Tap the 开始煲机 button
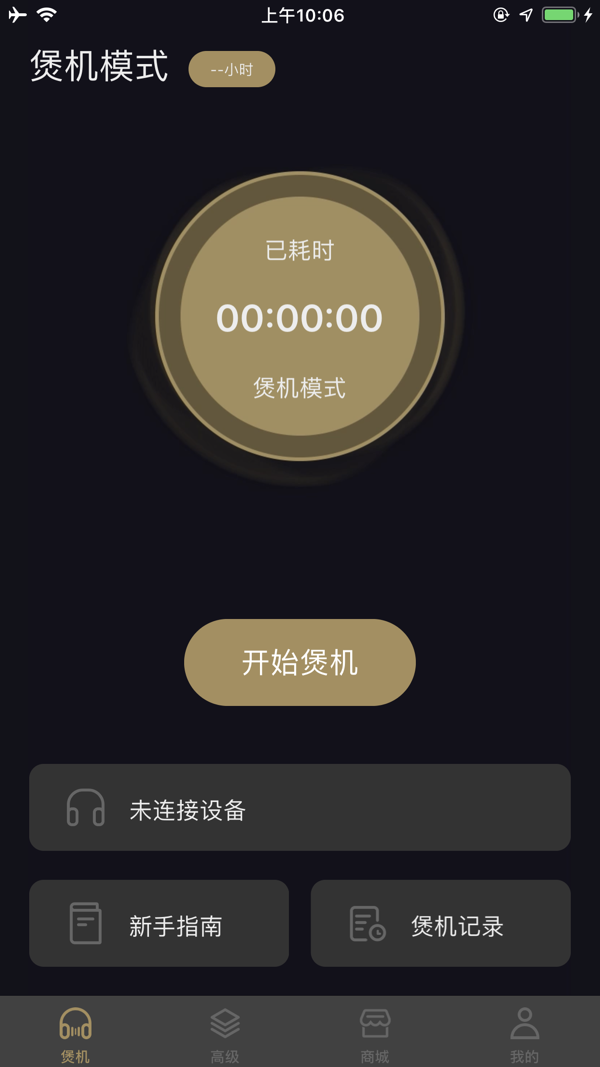The height and width of the screenshot is (1067, 600). tap(299, 662)
